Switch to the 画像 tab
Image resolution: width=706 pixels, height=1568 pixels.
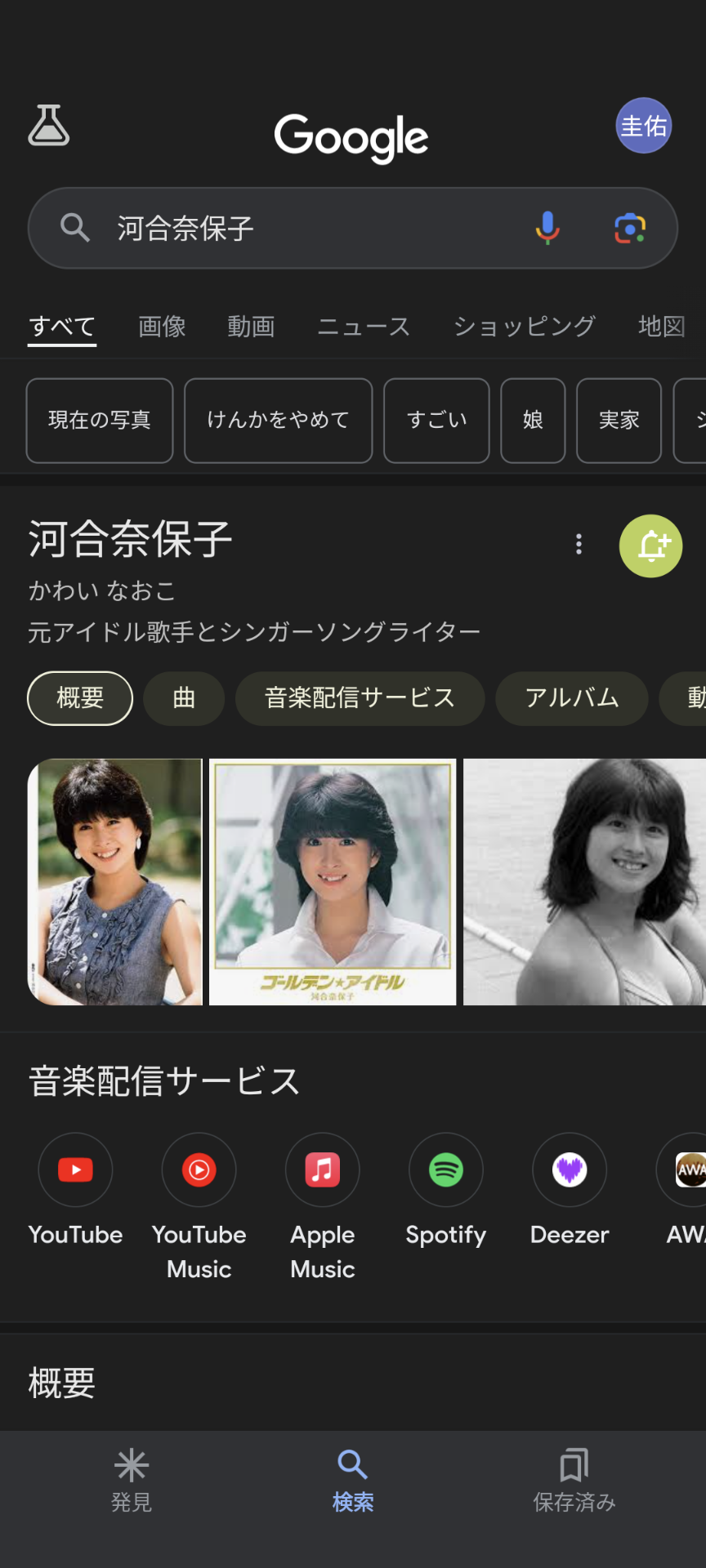click(162, 327)
